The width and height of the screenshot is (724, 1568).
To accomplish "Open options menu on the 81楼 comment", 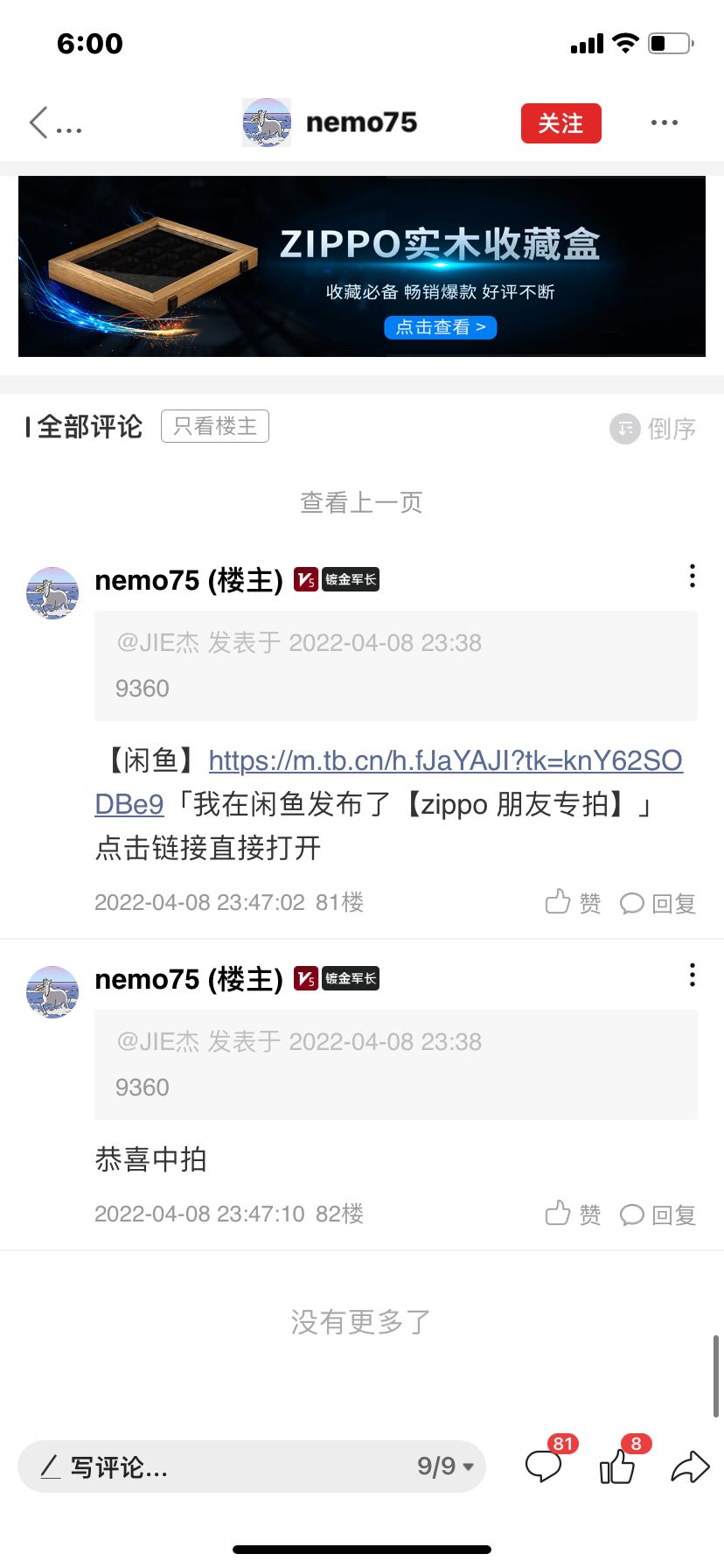I will click(692, 576).
